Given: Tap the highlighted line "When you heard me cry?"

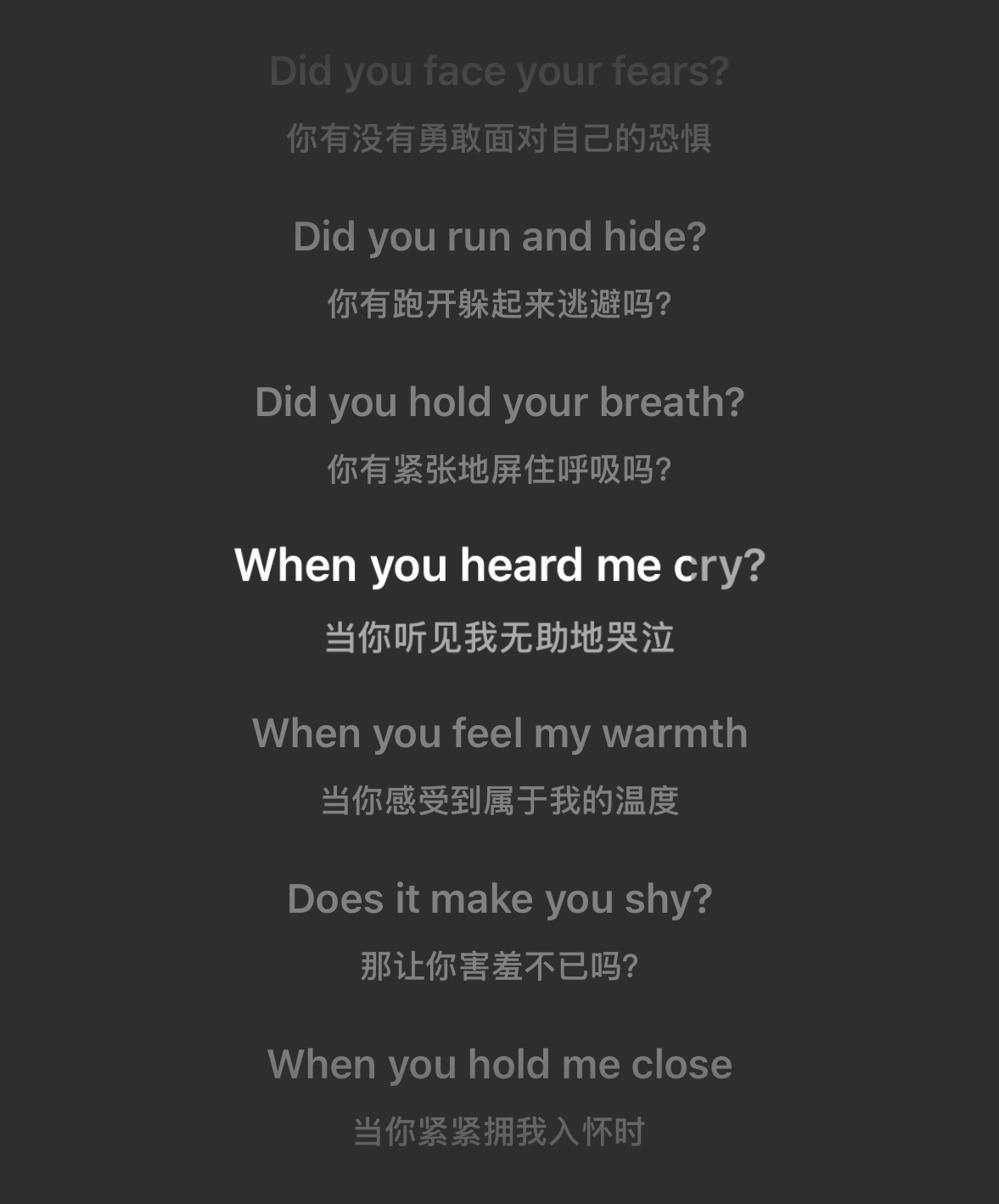Looking at the screenshot, I should tap(499, 565).
